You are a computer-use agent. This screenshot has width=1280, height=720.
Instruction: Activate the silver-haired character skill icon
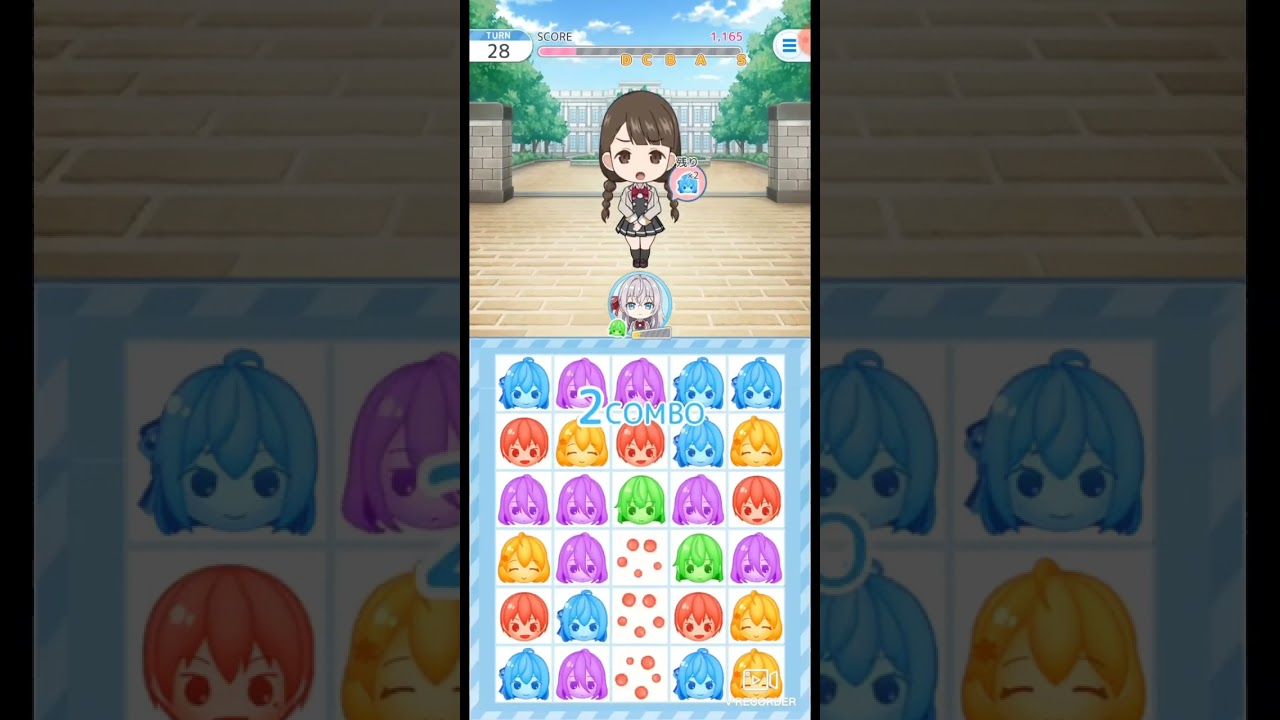coord(640,301)
